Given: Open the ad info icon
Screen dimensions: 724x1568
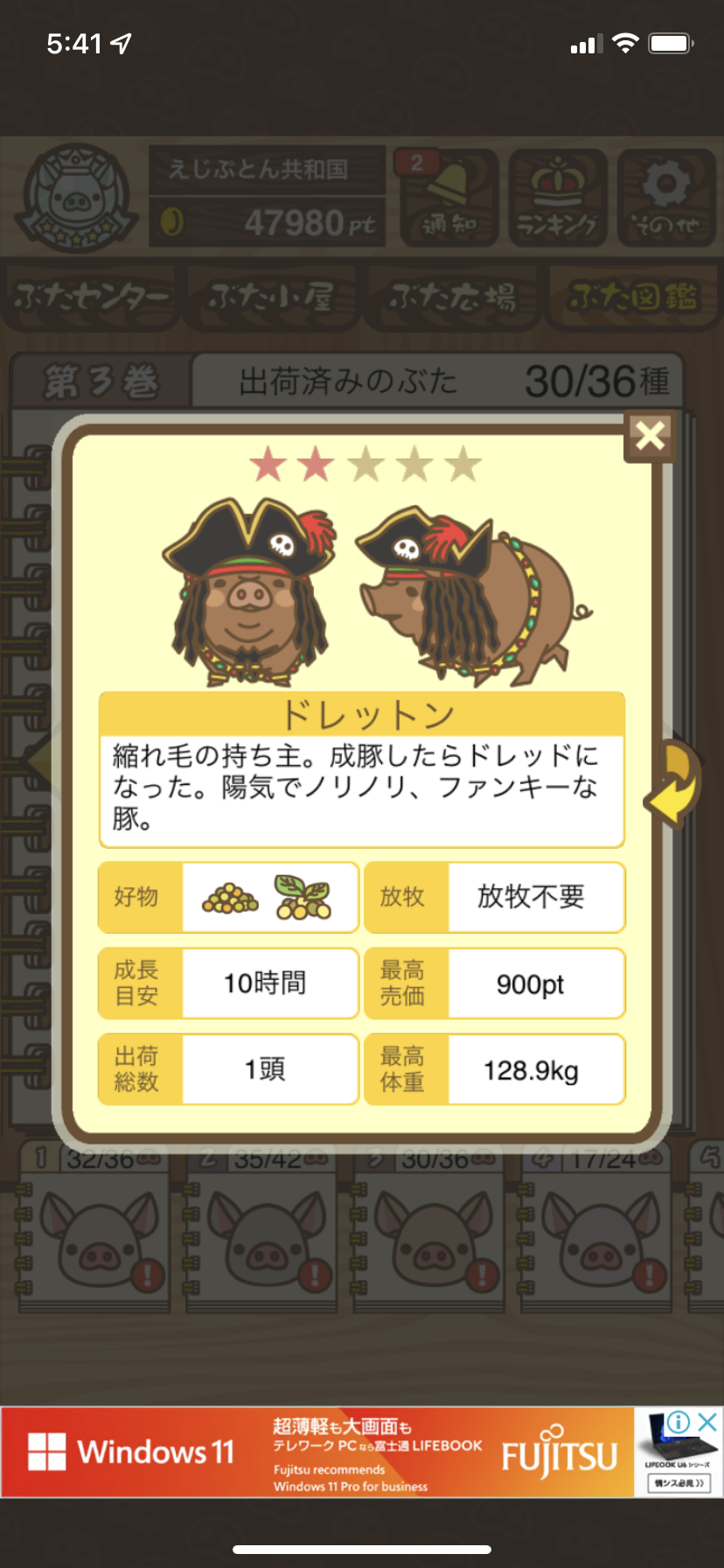Looking at the screenshot, I should coord(679,1424).
